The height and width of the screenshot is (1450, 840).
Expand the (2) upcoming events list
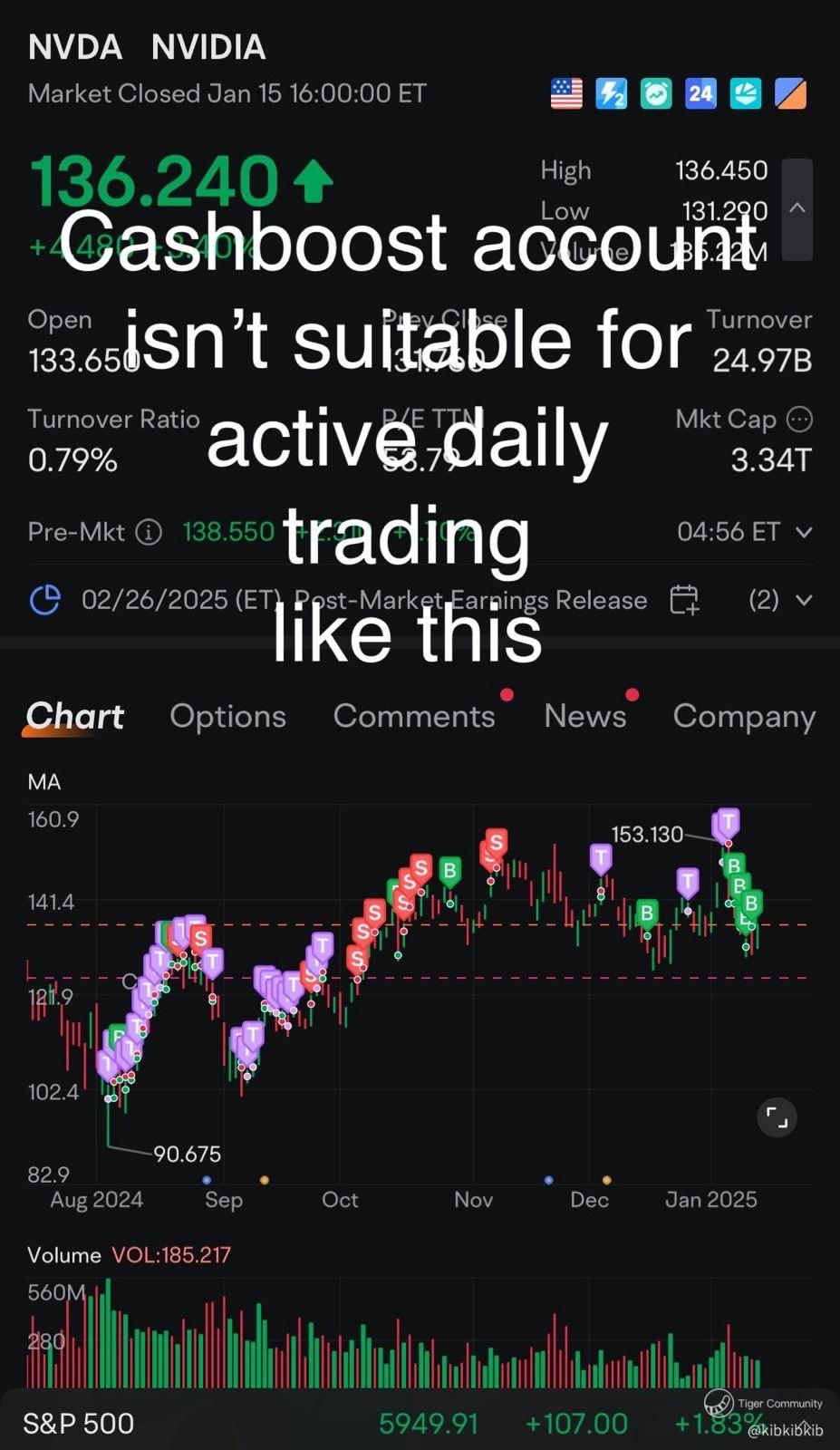780,600
